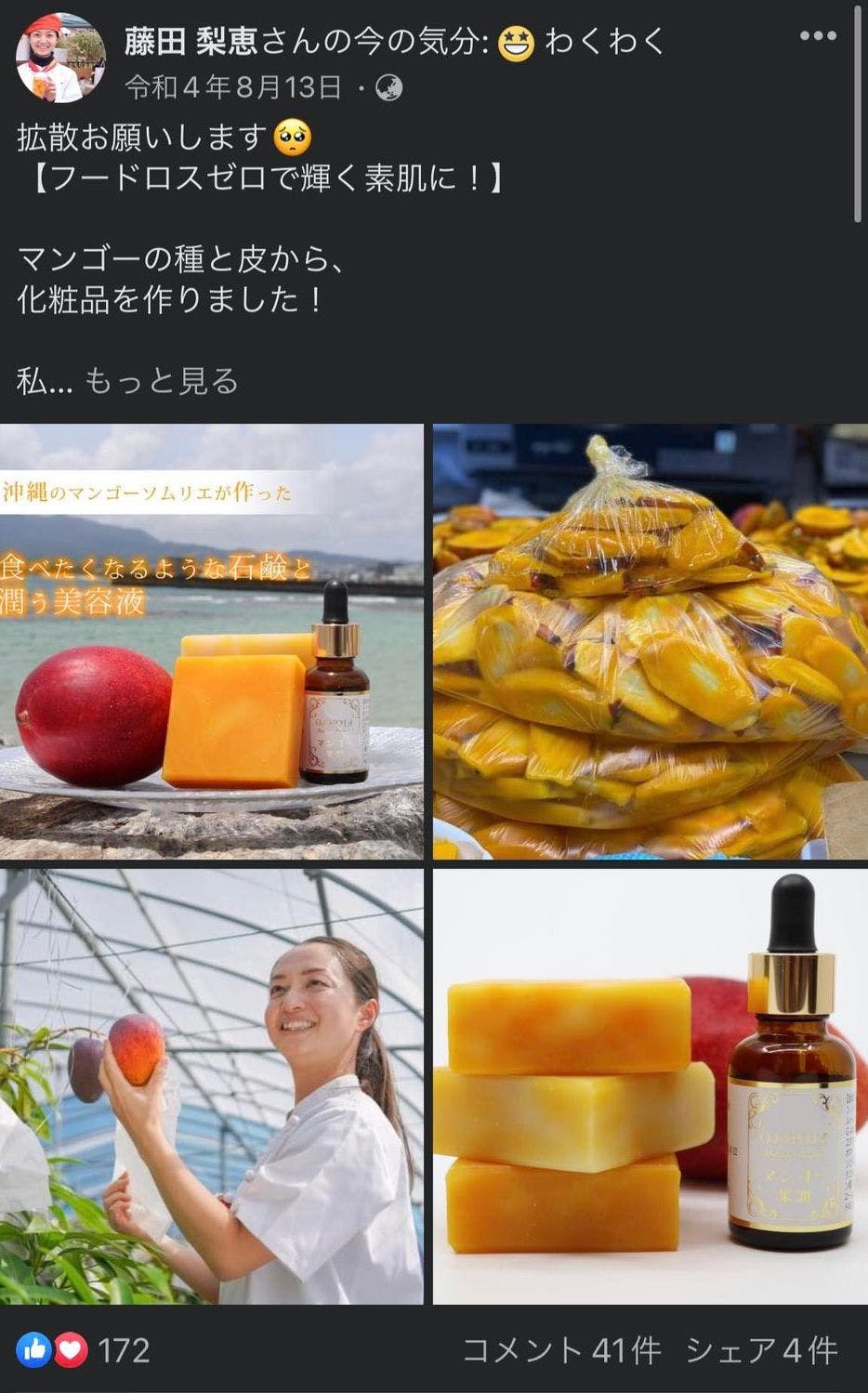Image resolution: width=868 pixels, height=1393 pixels.
Task: Open the post's three-dot overflow menu
Action: (817, 36)
